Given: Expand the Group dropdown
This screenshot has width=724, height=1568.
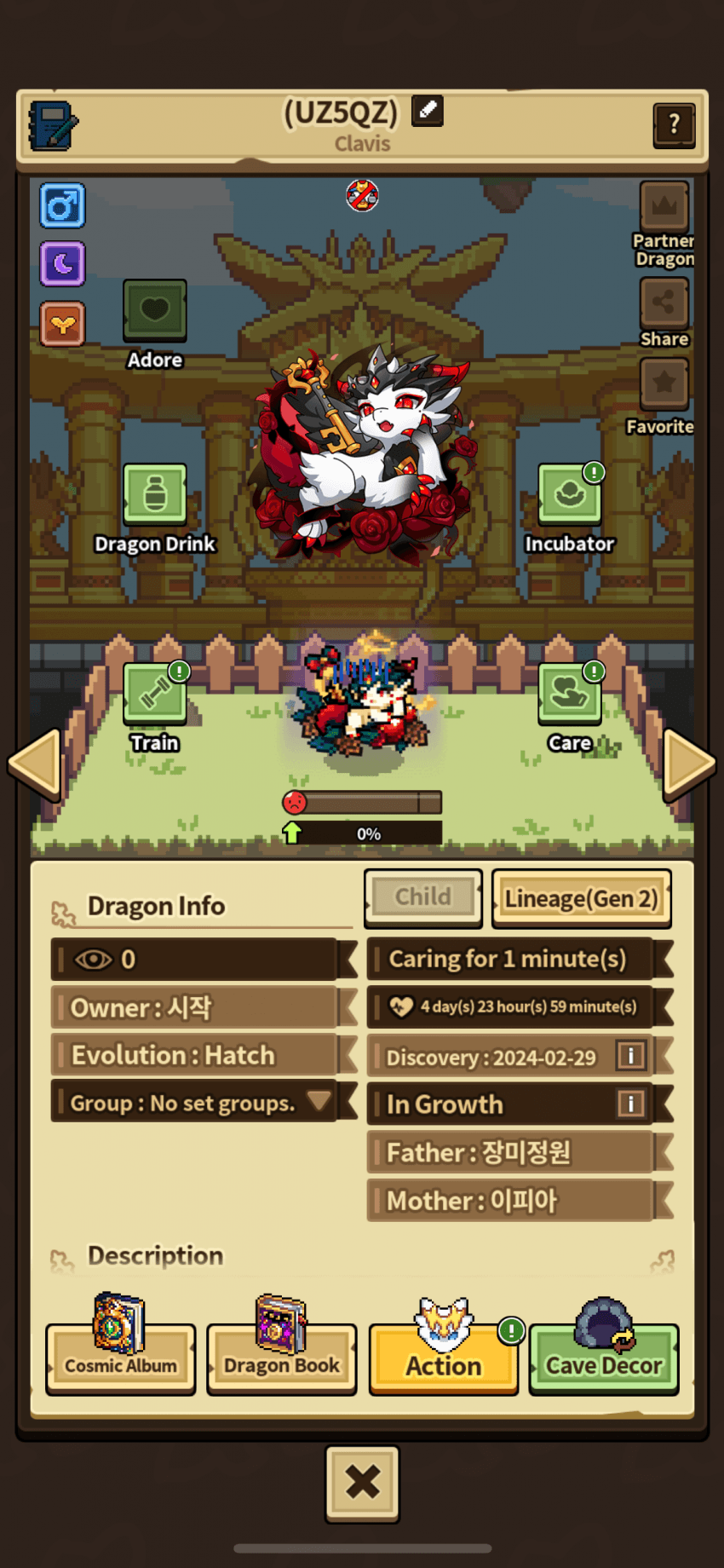Looking at the screenshot, I should pos(320,1101).
